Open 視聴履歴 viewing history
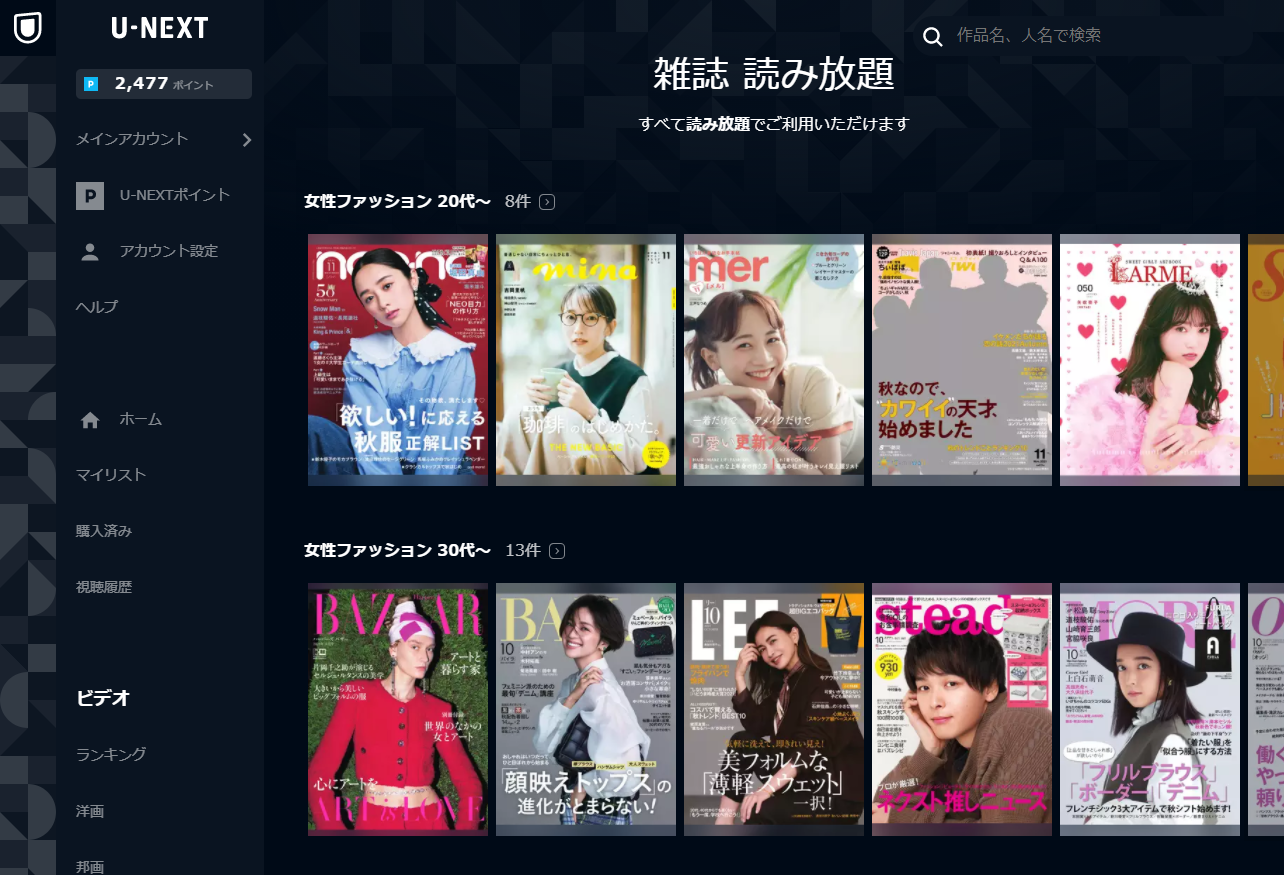The height and width of the screenshot is (875, 1284). point(104,587)
